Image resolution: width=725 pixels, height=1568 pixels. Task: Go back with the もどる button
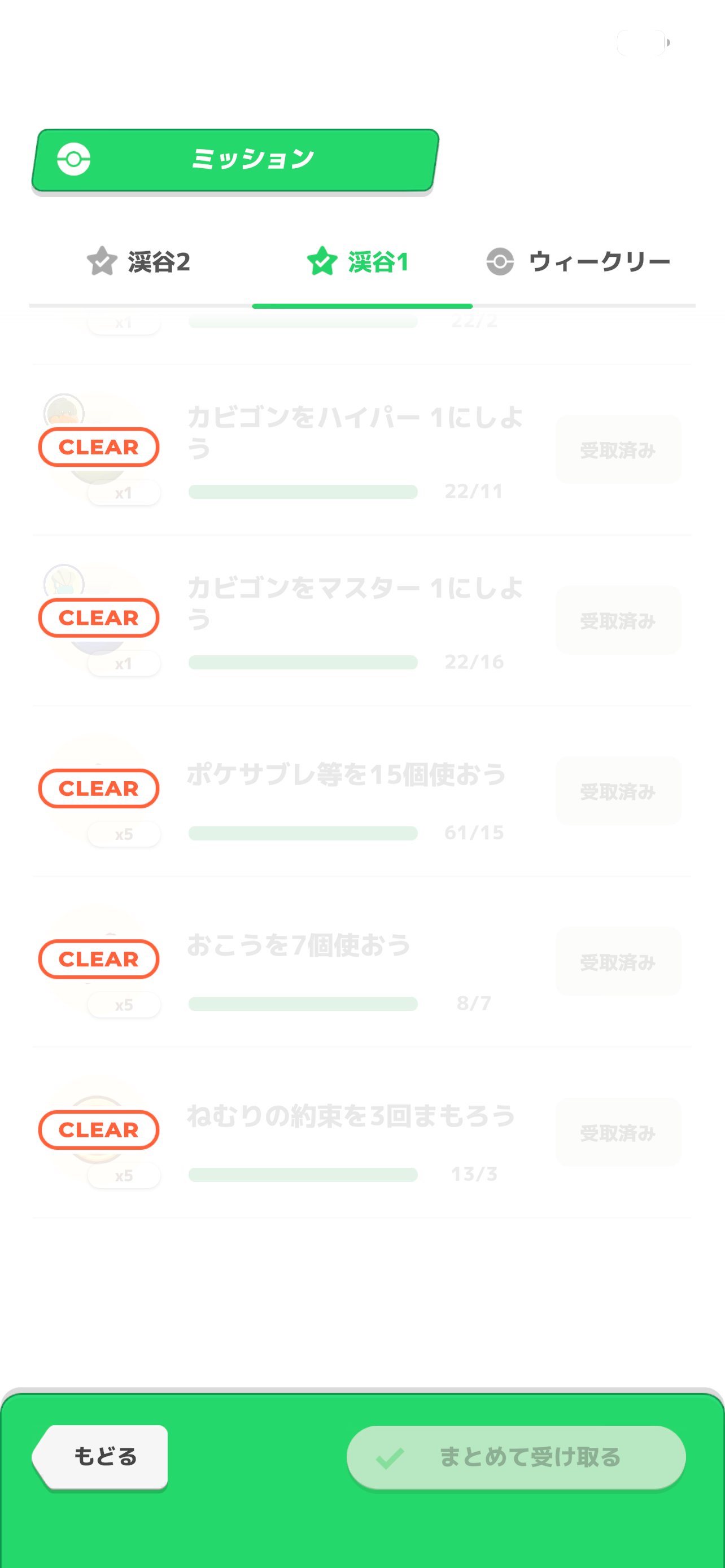click(101, 1457)
